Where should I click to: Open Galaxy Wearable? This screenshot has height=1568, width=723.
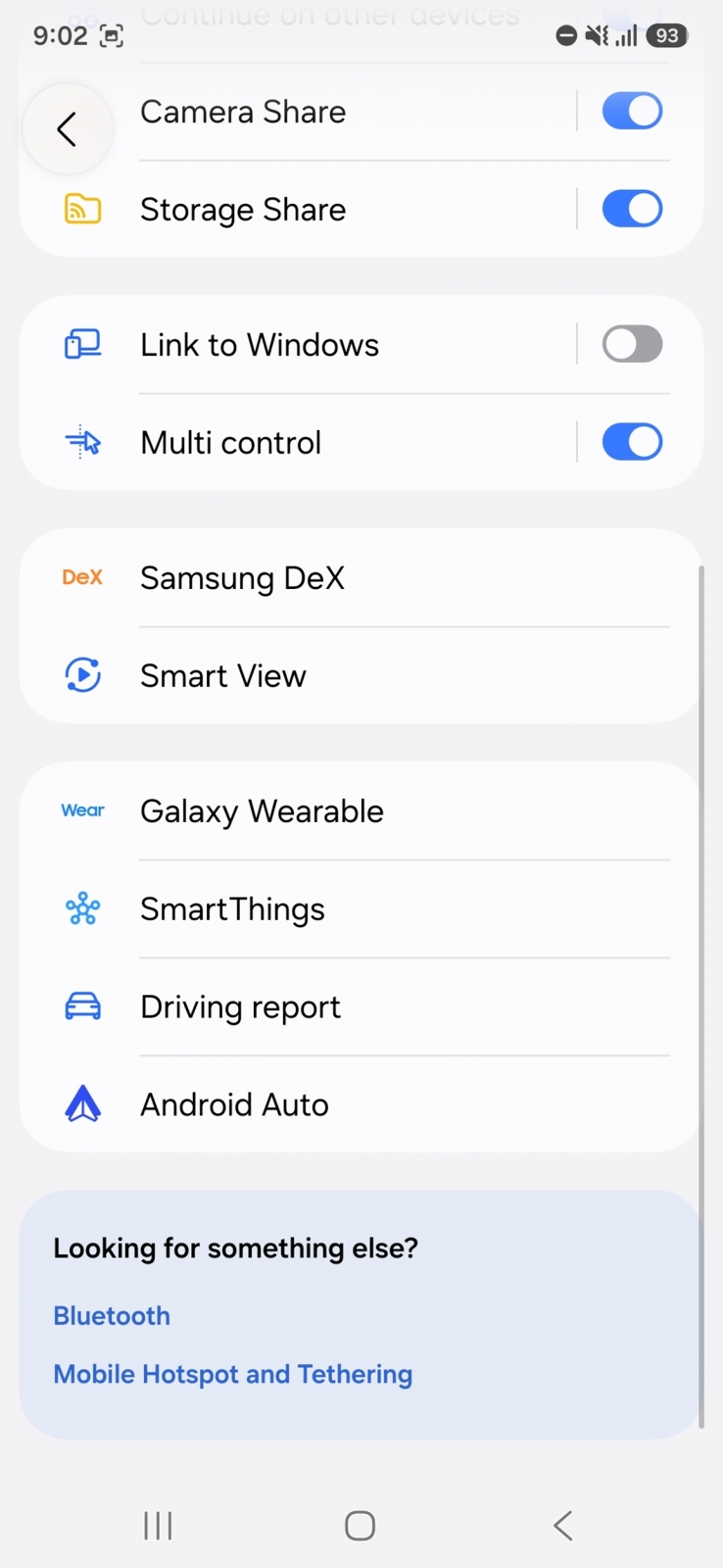361,811
